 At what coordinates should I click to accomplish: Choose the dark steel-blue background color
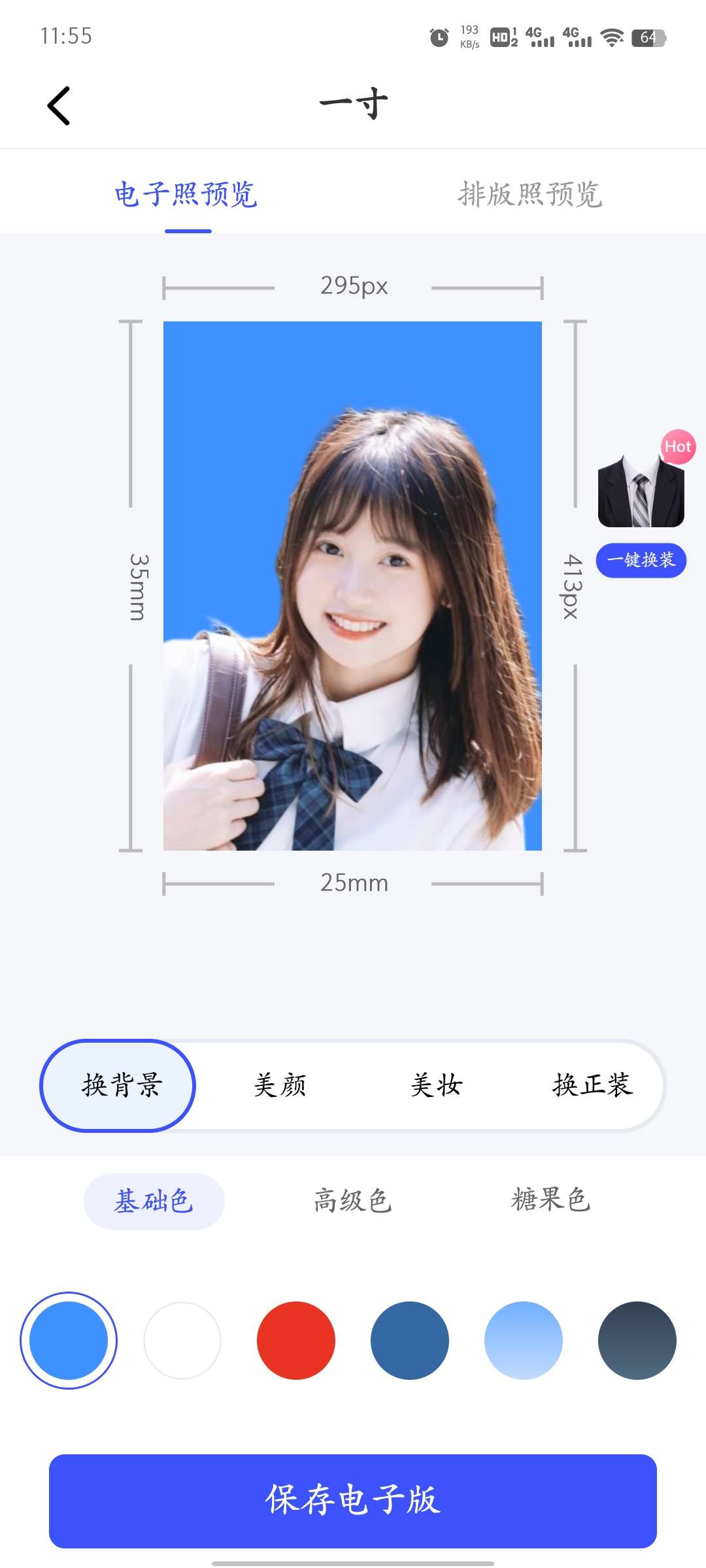click(410, 1341)
